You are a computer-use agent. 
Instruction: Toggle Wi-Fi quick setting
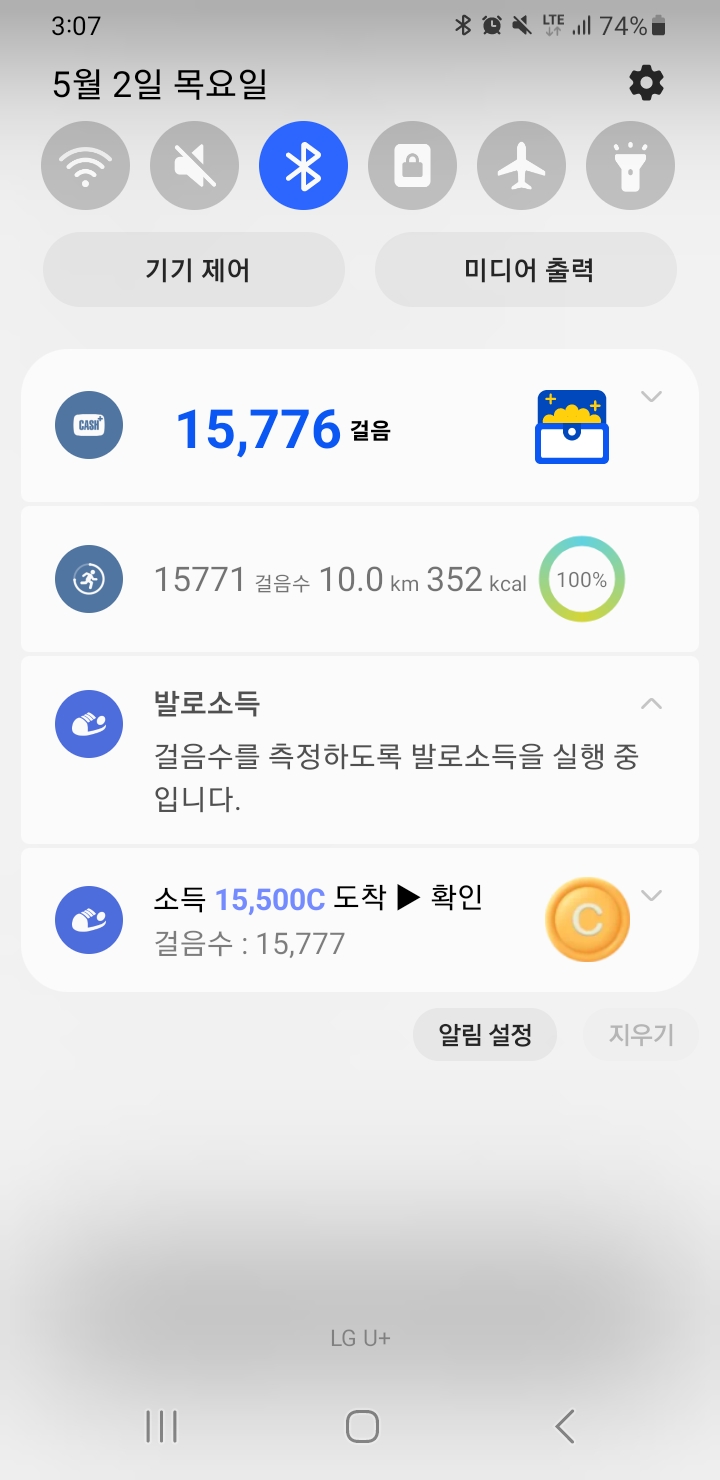click(85, 168)
